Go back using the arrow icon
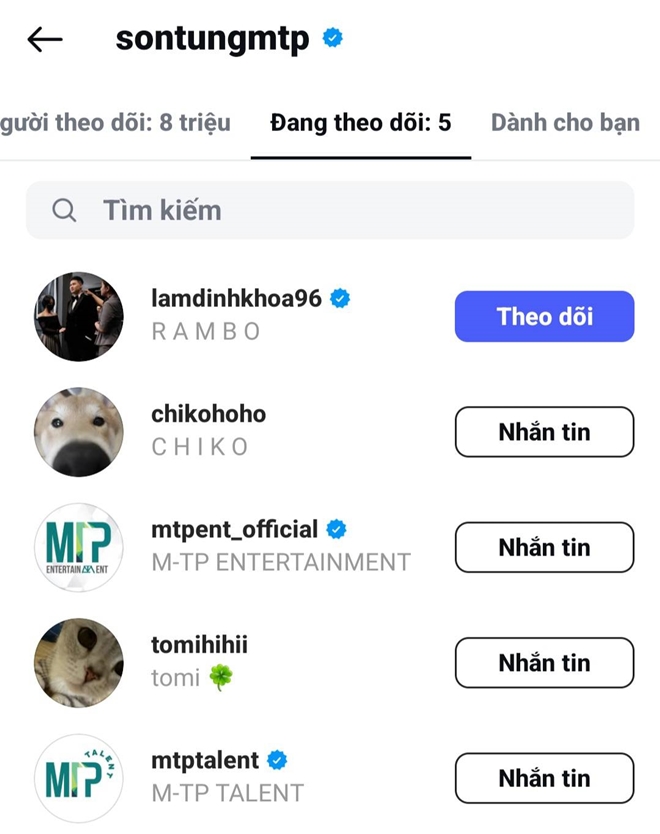Viewport: 660px width, 834px height. pos(45,39)
